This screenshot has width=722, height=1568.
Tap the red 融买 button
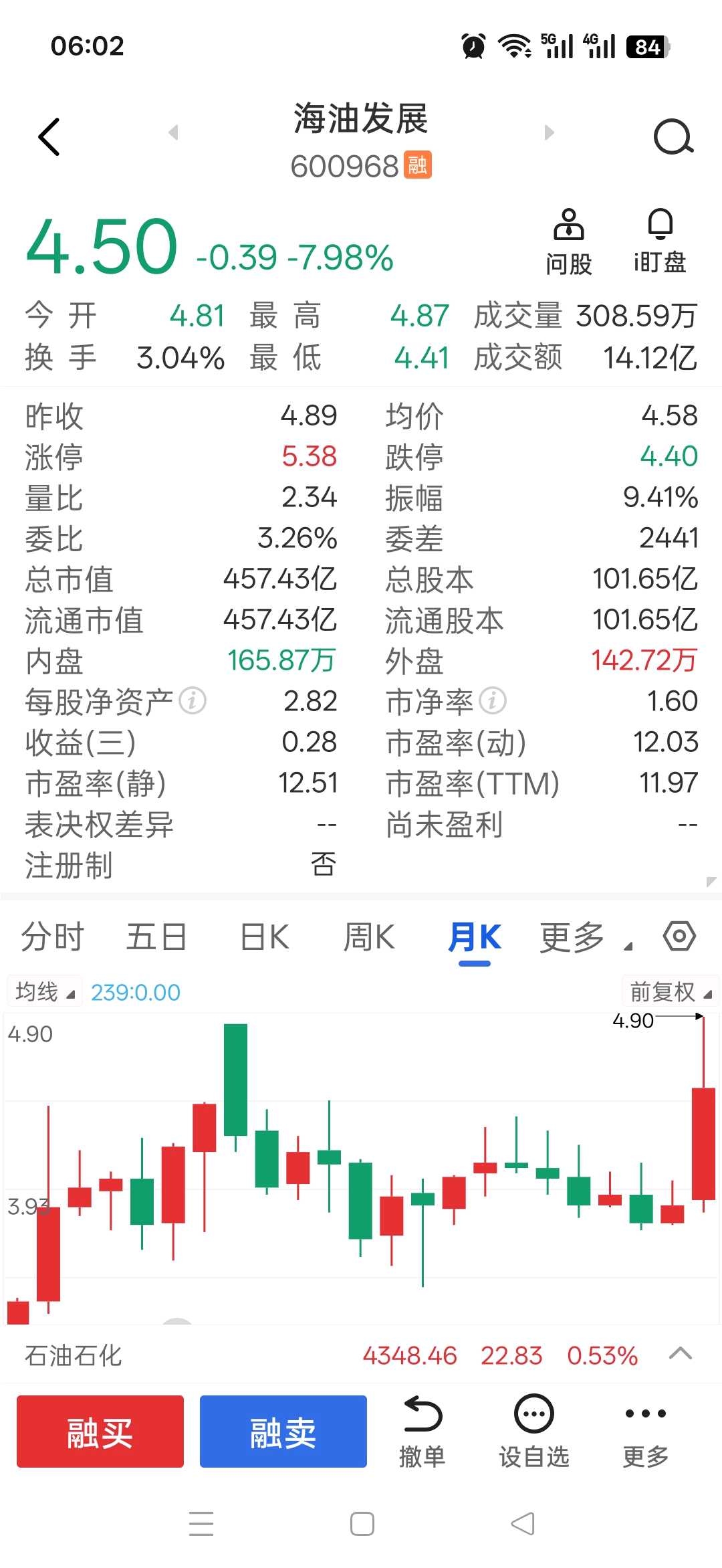[x=100, y=1432]
